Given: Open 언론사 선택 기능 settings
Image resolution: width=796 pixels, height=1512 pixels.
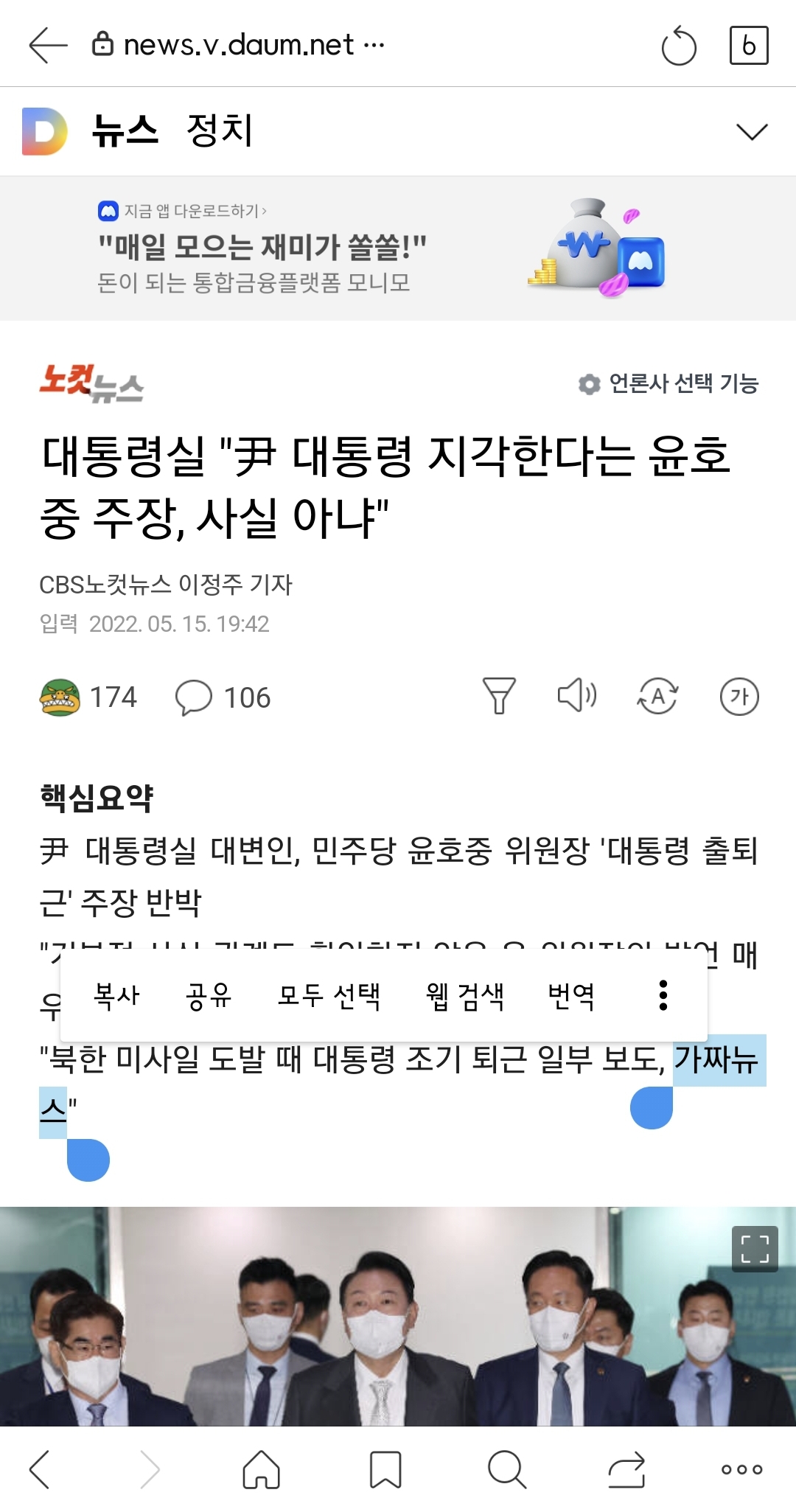Looking at the screenshot, I should (668, 383).
